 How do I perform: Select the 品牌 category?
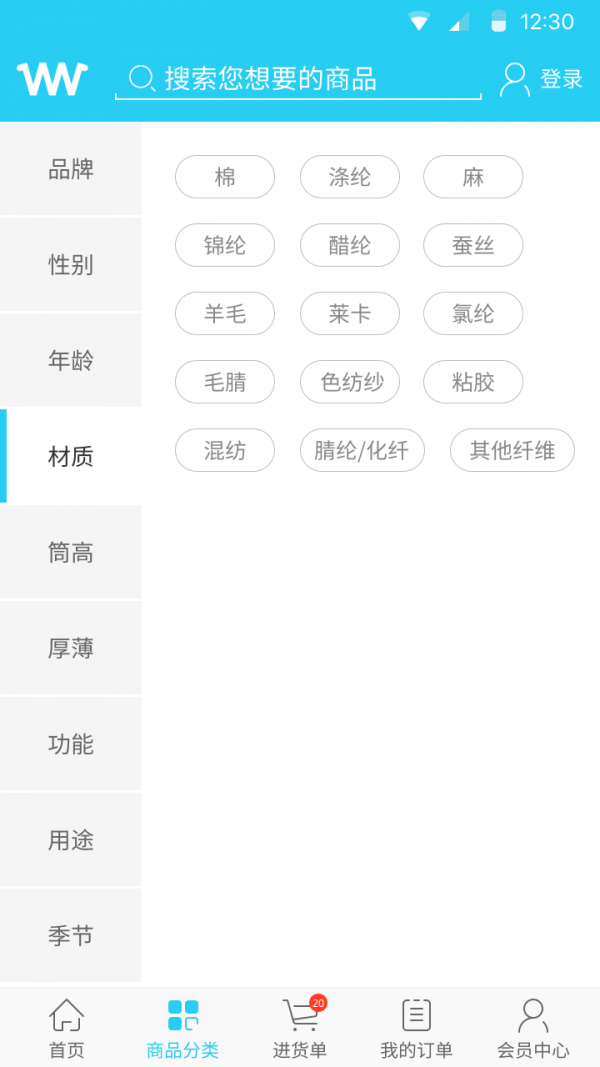point(71,169)
